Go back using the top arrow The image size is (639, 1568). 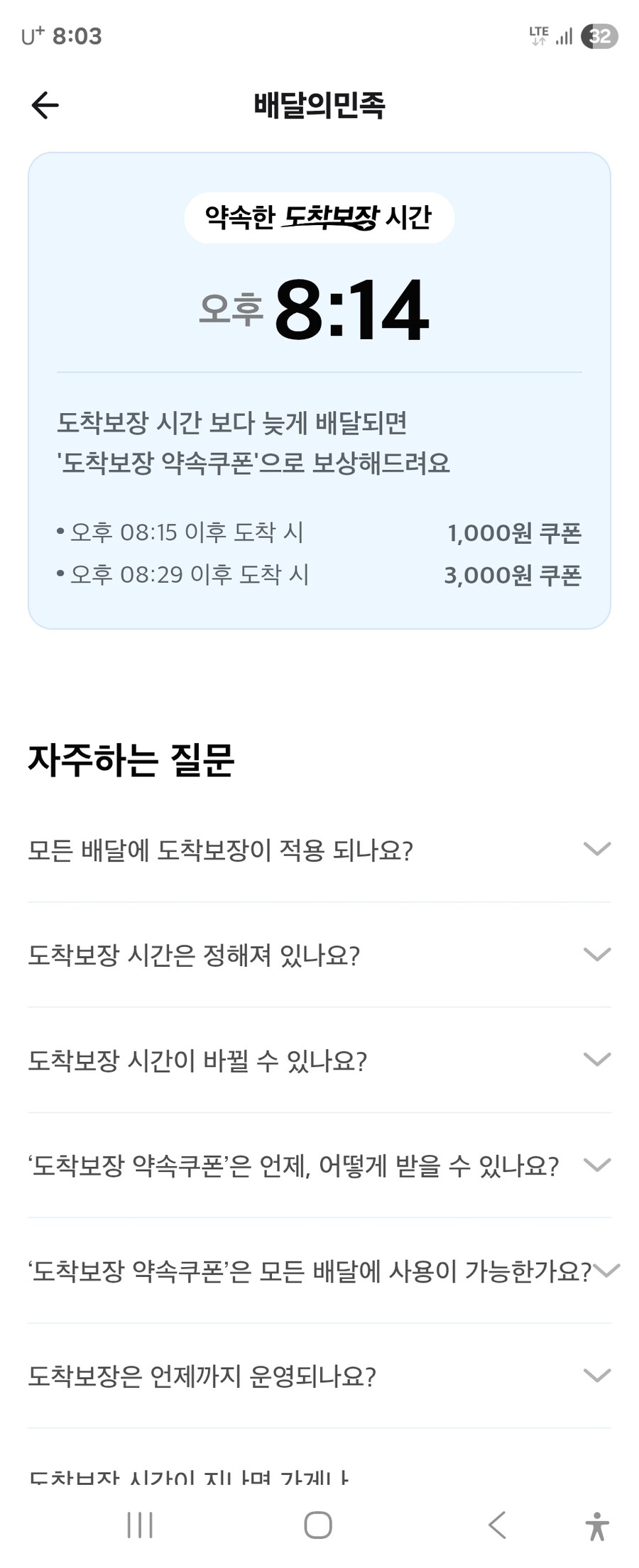[x=45, y=106]
